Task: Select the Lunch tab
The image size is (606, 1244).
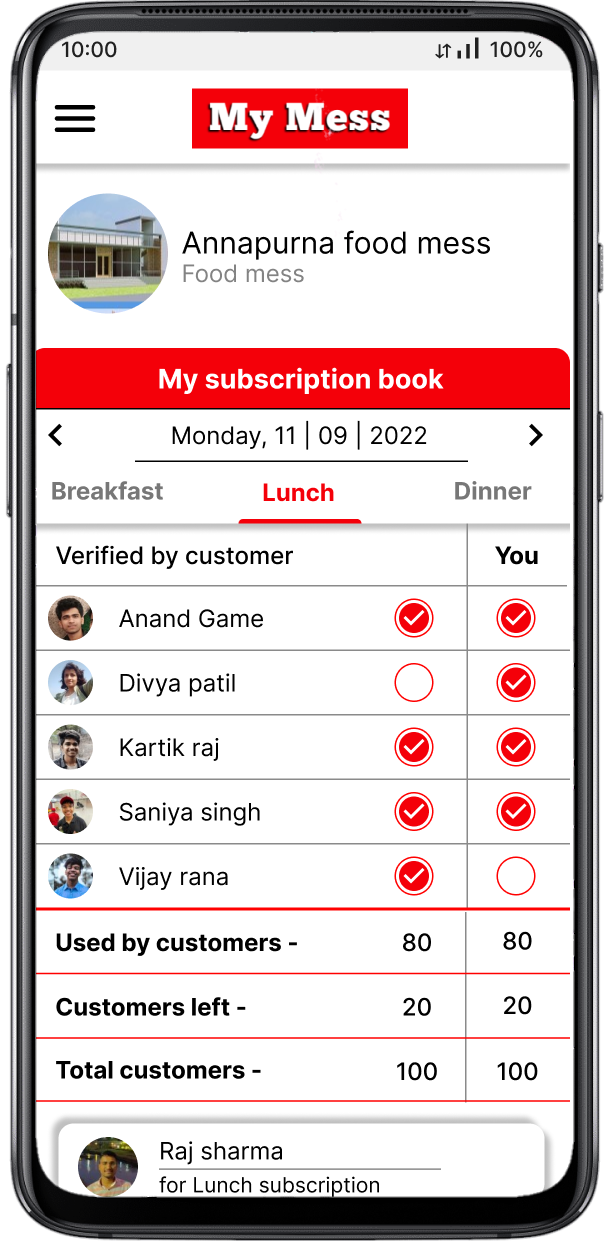Action: coord(298,493)
